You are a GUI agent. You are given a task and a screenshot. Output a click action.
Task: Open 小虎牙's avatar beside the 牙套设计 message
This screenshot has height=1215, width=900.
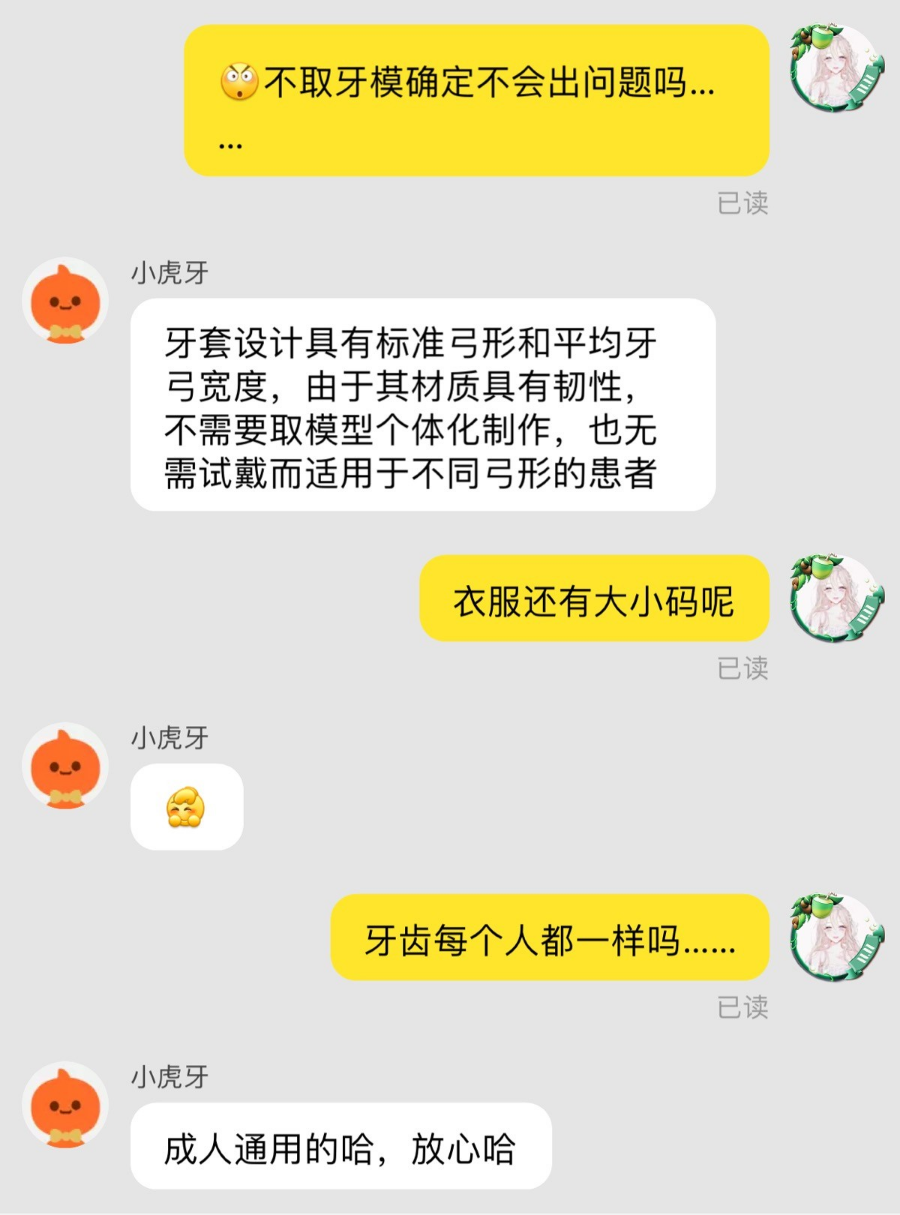point(65,302)
